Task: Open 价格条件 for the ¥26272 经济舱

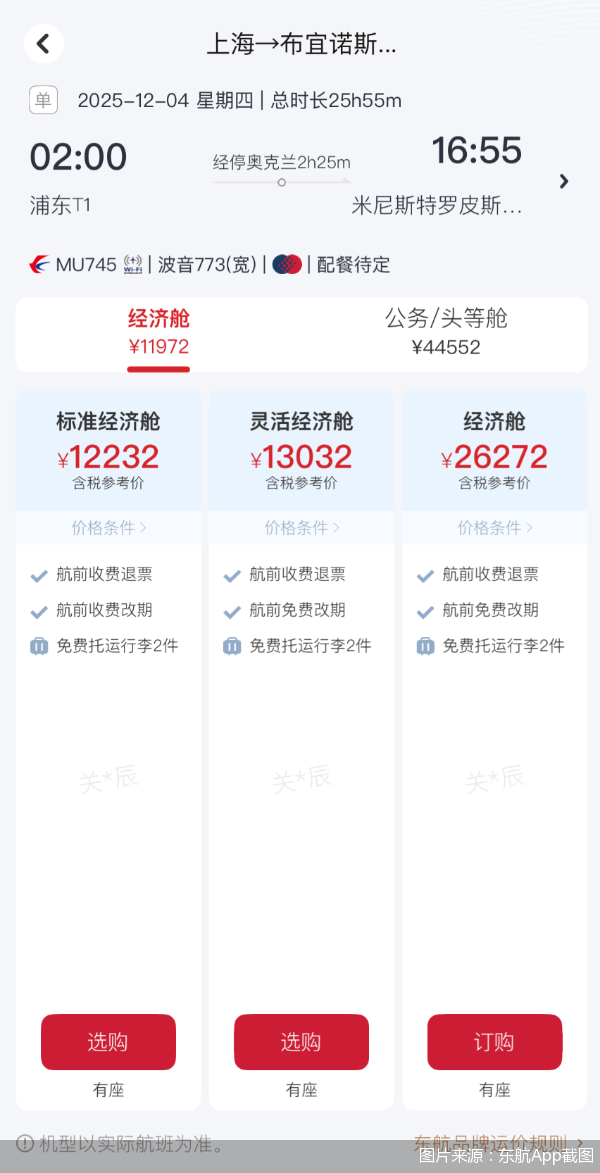Action: [x=494, y=527]
